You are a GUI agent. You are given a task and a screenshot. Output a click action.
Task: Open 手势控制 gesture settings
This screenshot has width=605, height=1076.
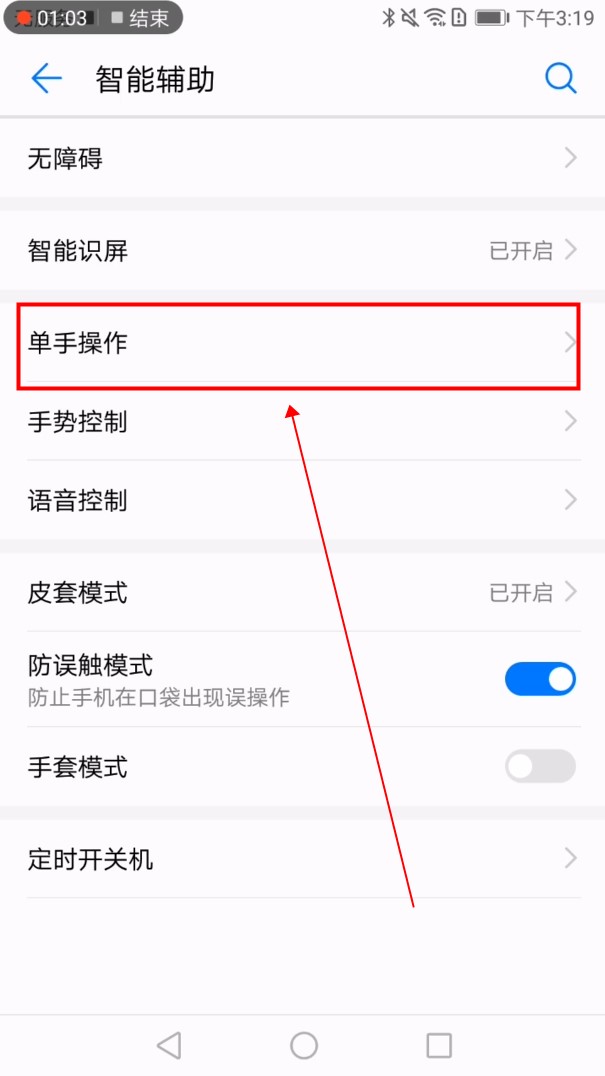tap(300, 422)
